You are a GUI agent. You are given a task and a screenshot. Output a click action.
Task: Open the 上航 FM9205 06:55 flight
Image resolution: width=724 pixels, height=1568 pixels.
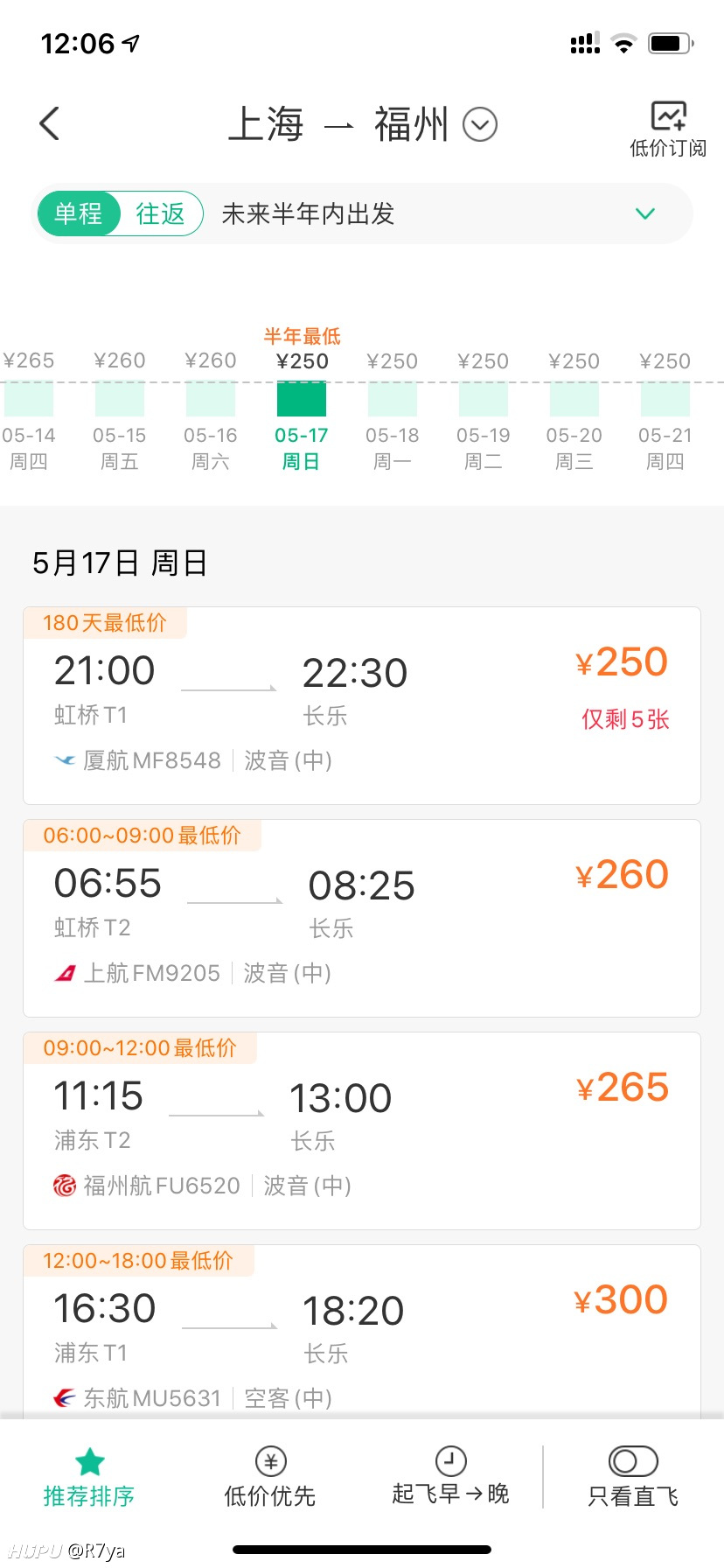pyautogui.click(x=362, y=918)
